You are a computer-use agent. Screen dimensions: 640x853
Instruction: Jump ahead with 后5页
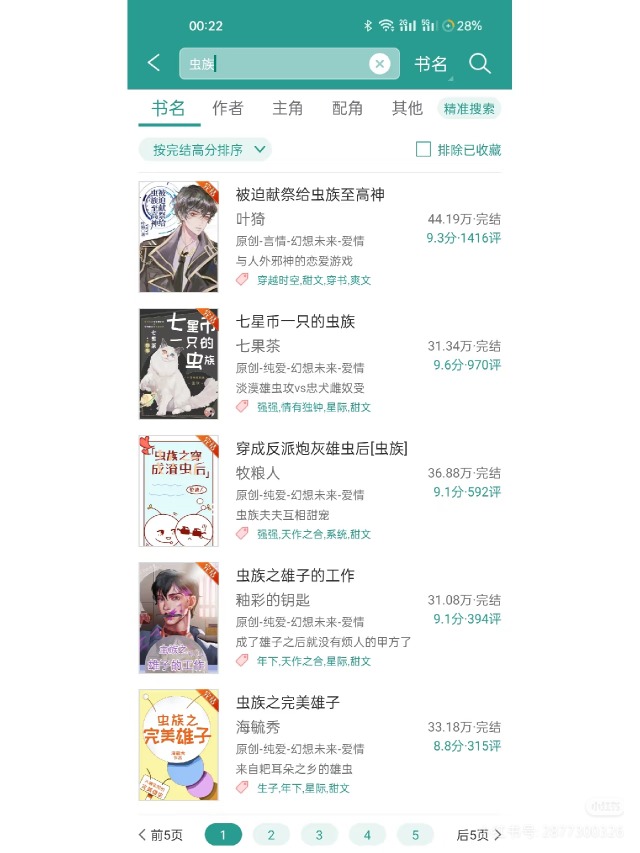click(x=479, y=835)
